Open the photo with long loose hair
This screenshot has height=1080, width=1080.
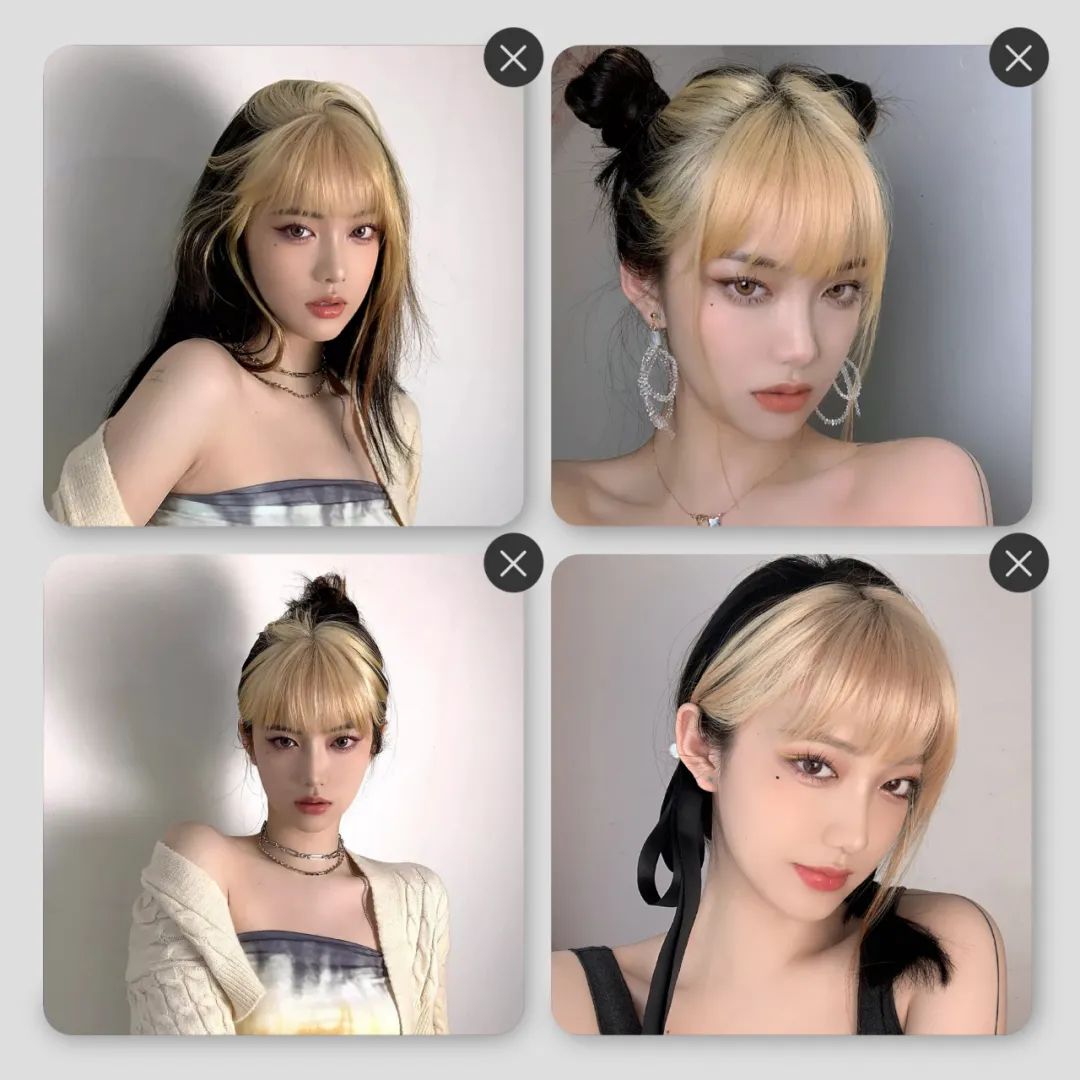(283, 285)
